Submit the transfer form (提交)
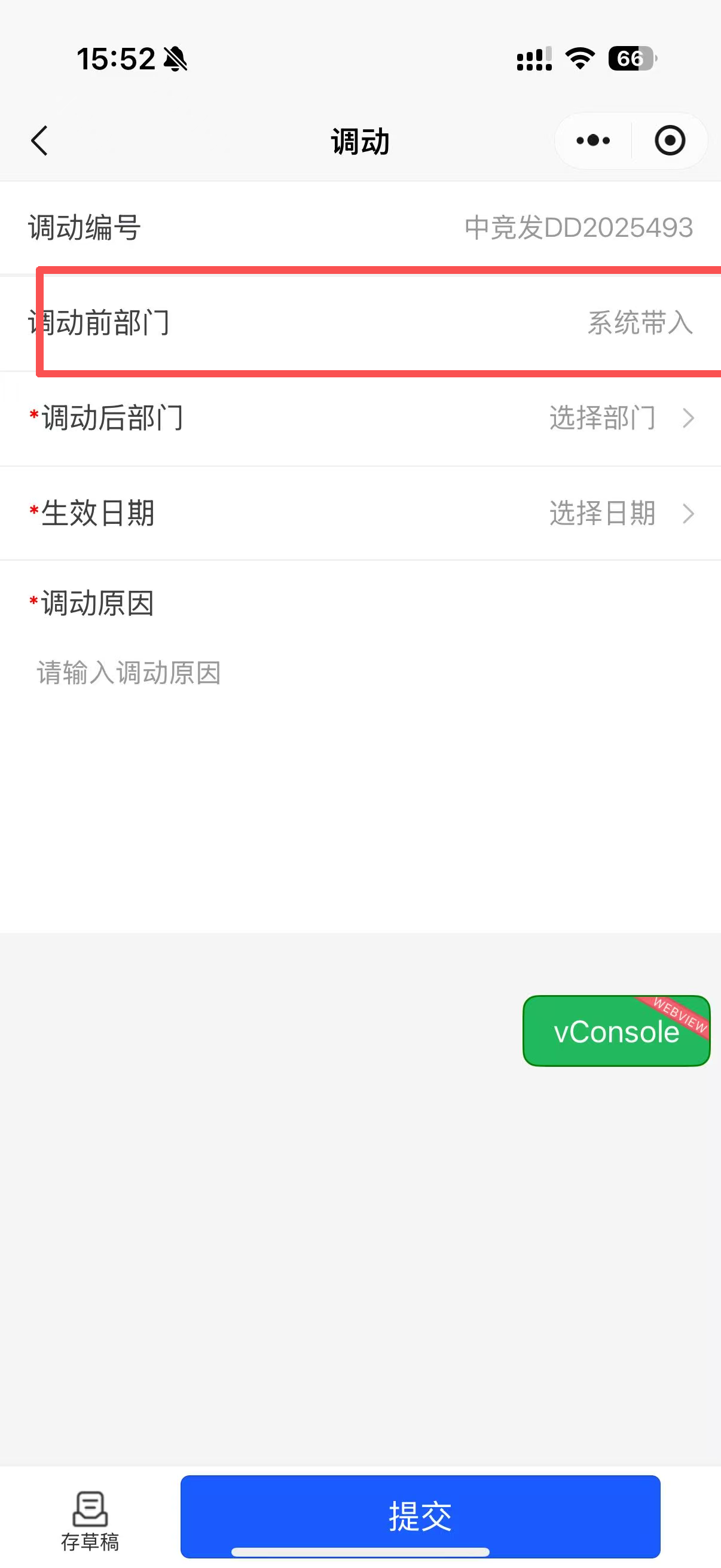Viewport: 721px width, 1568px height. pos(420,1515)
